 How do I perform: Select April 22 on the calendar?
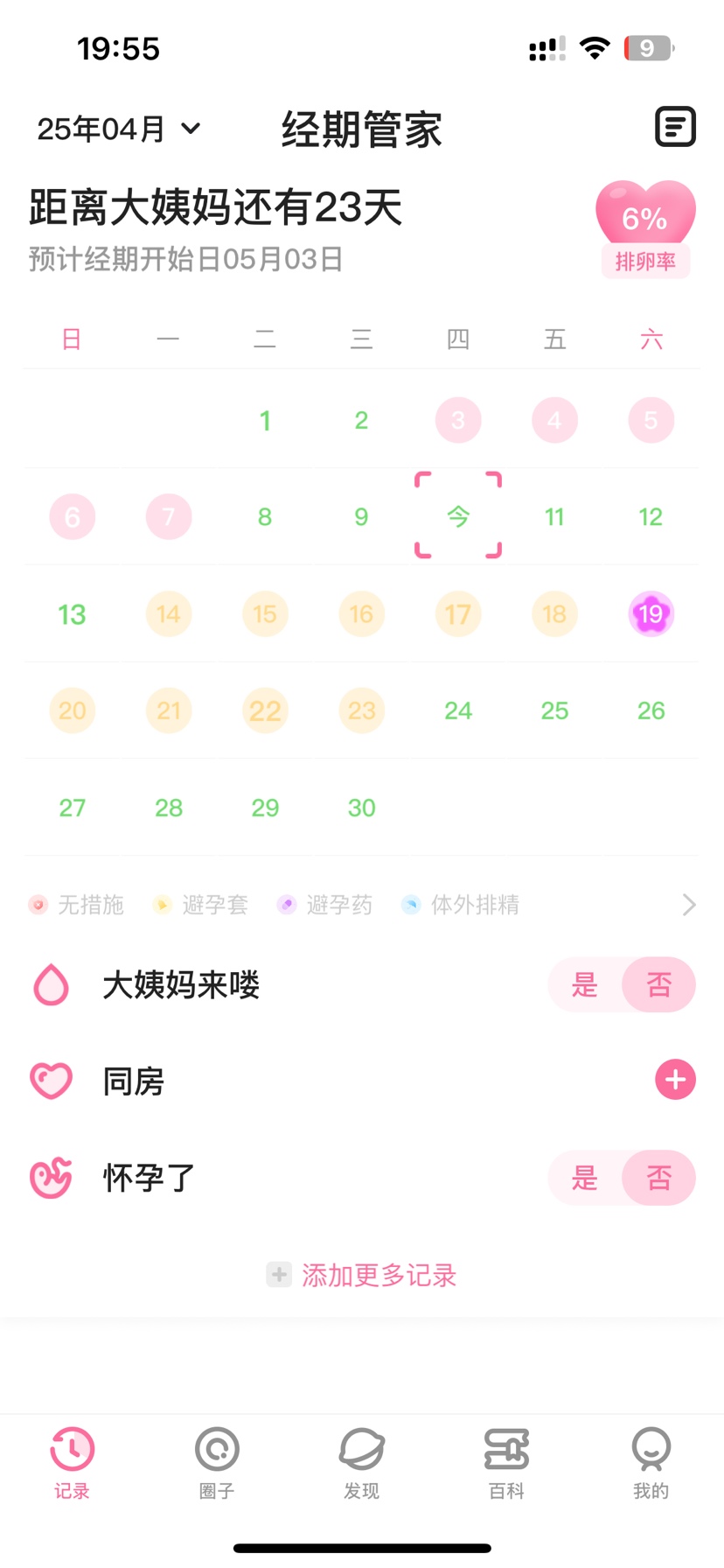point(265,710)
